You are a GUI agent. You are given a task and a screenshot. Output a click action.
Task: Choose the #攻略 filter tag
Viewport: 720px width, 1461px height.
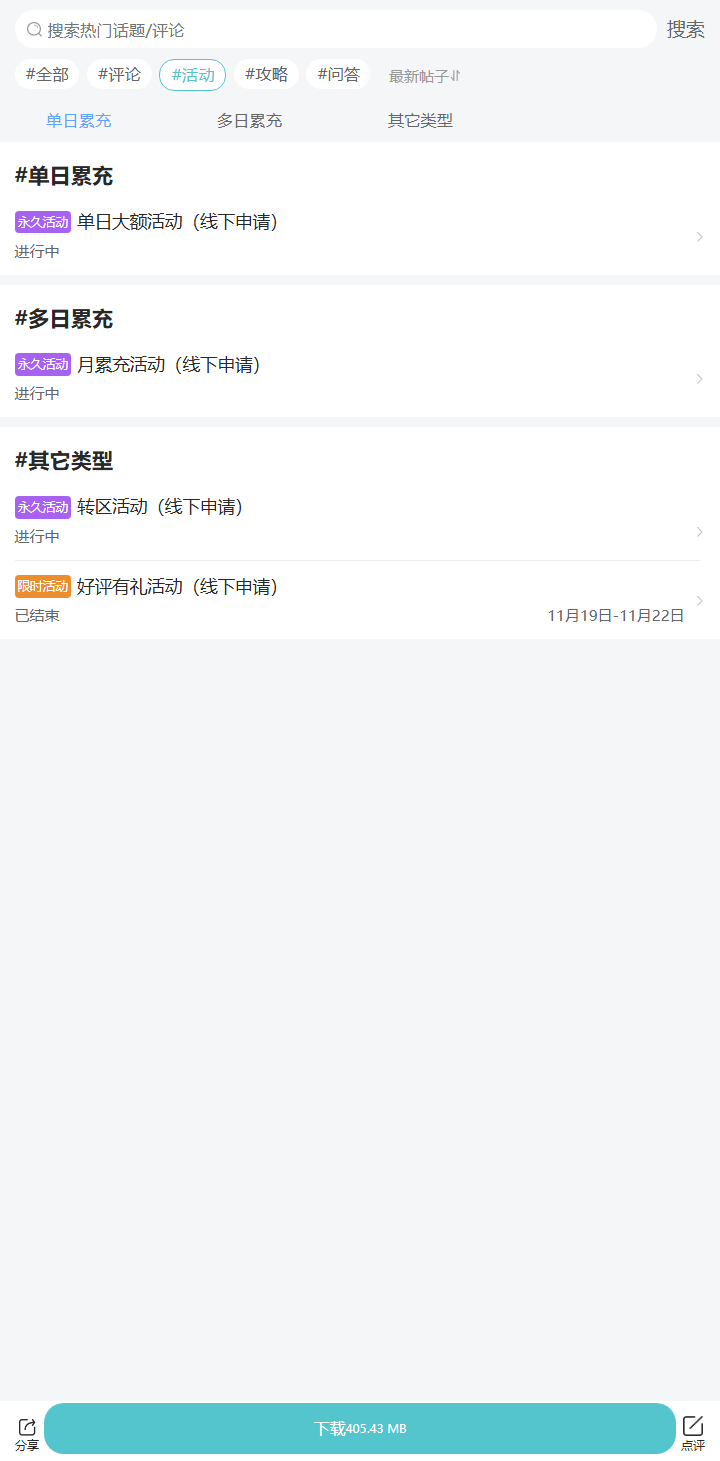pos(265,74)
